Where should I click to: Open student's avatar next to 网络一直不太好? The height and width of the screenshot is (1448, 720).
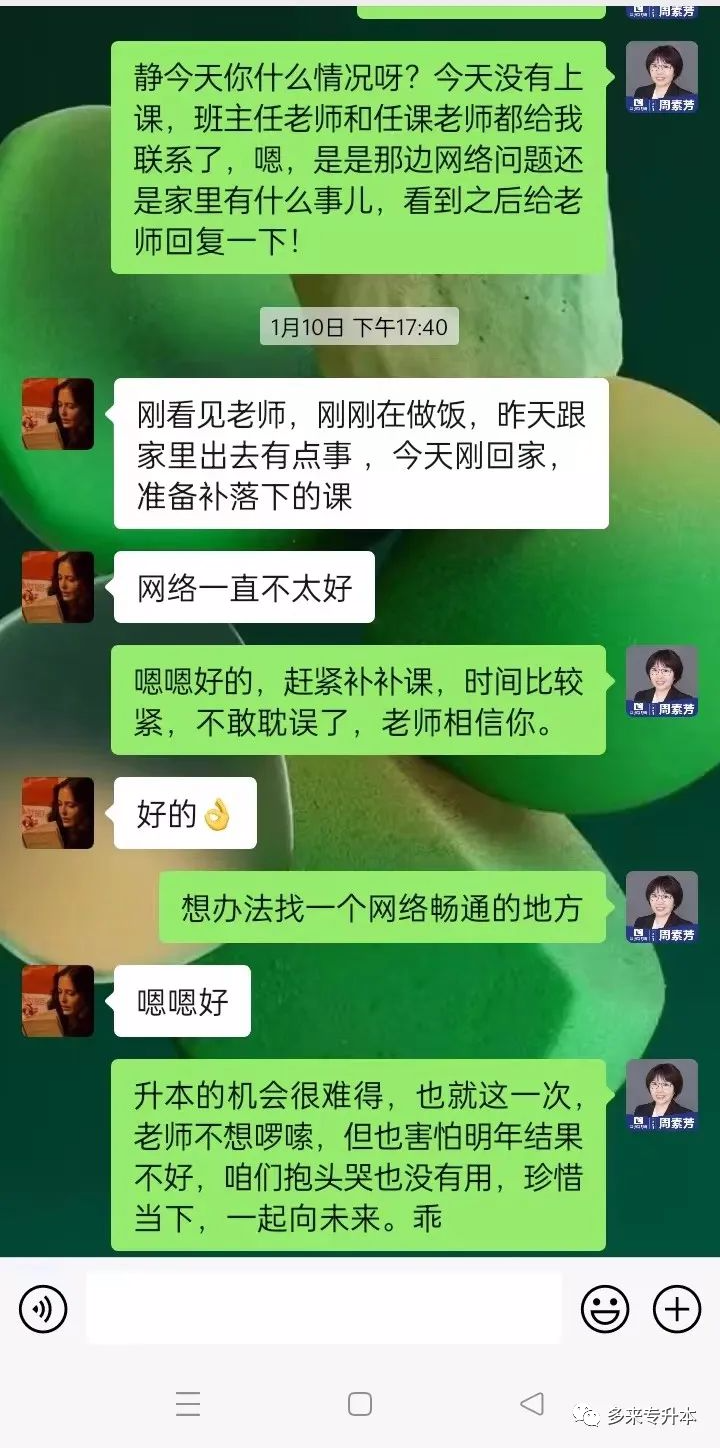click(x=58, y=587)
